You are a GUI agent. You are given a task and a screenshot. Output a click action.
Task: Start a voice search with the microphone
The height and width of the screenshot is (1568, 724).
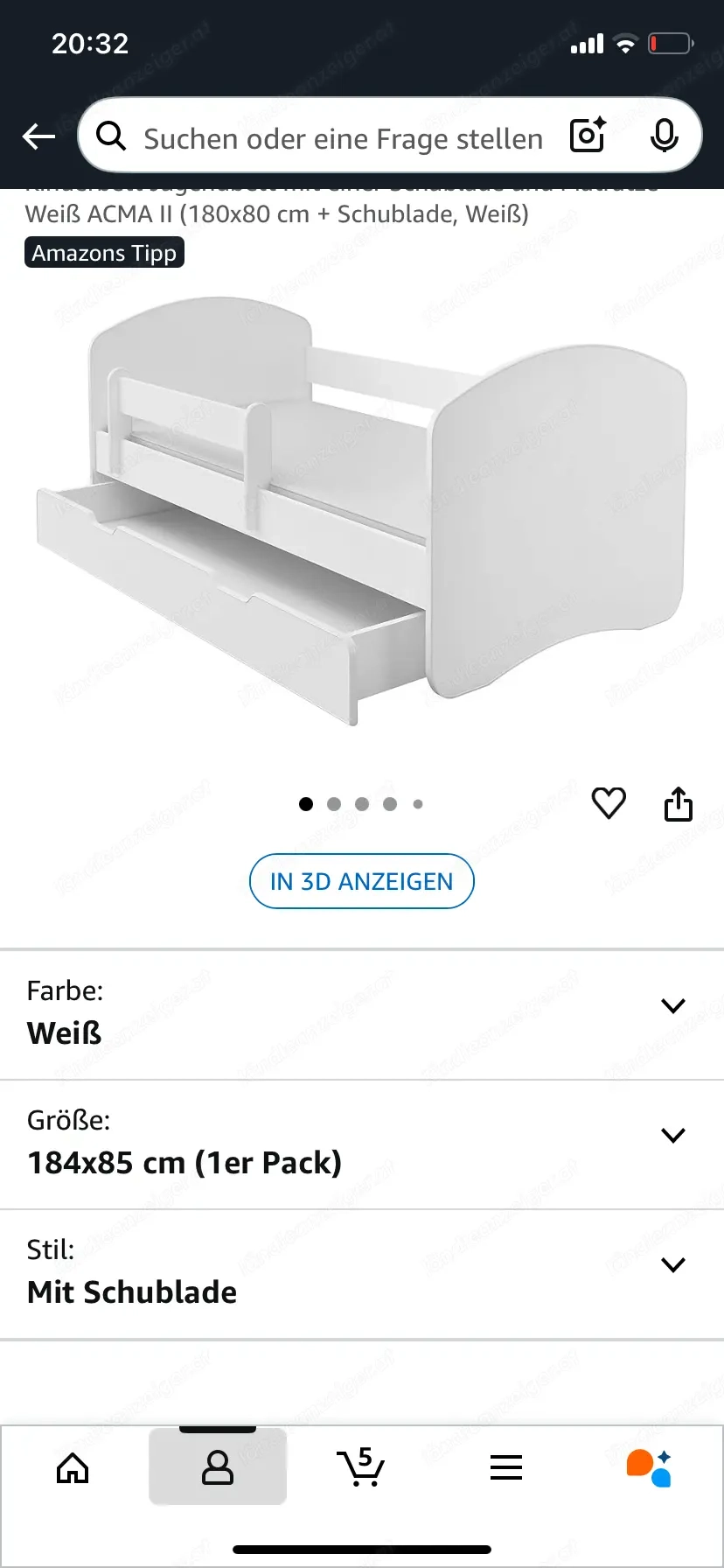click(665, 136)
